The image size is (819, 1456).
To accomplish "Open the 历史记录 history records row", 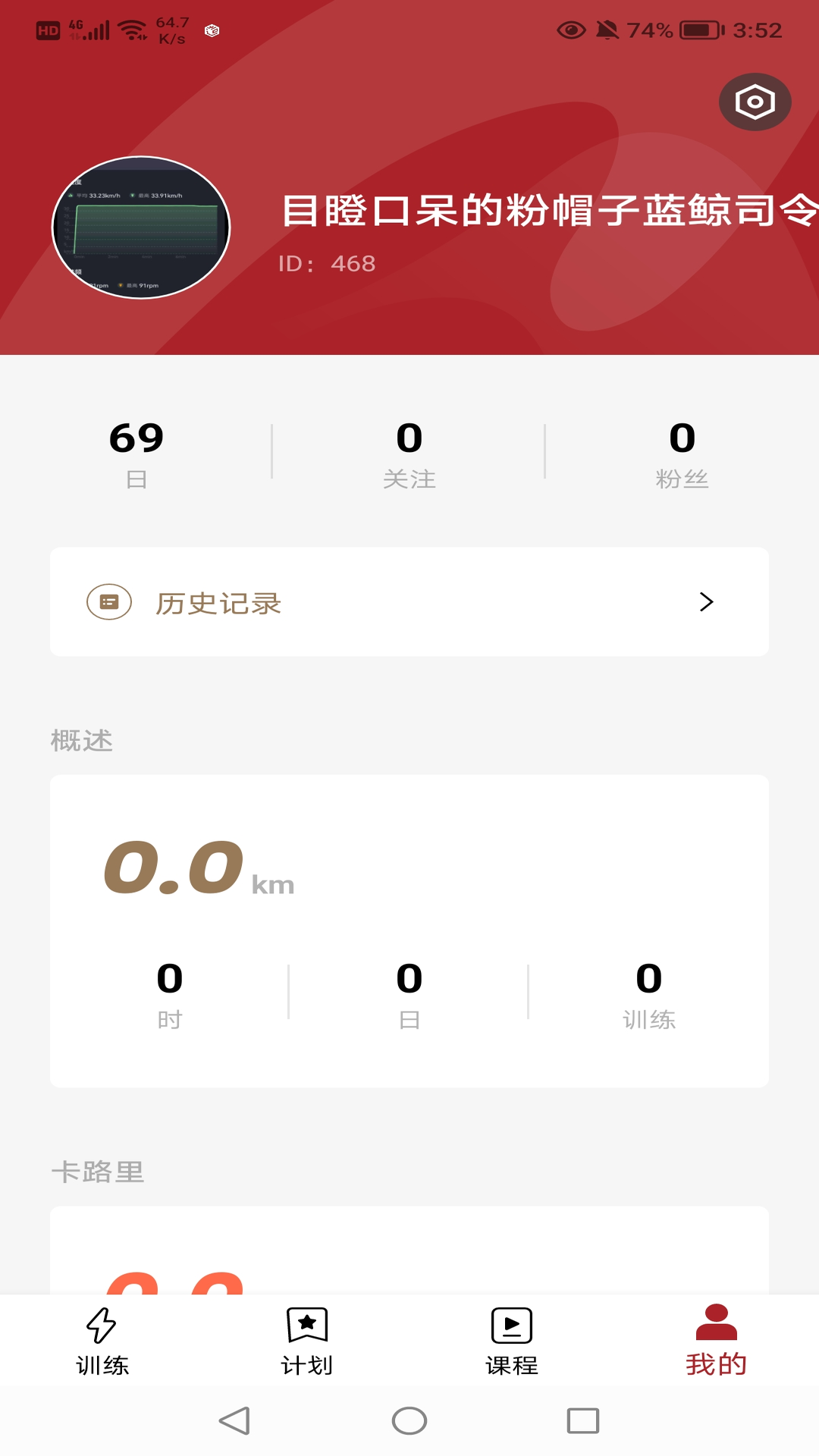I will tap(409, 601).
